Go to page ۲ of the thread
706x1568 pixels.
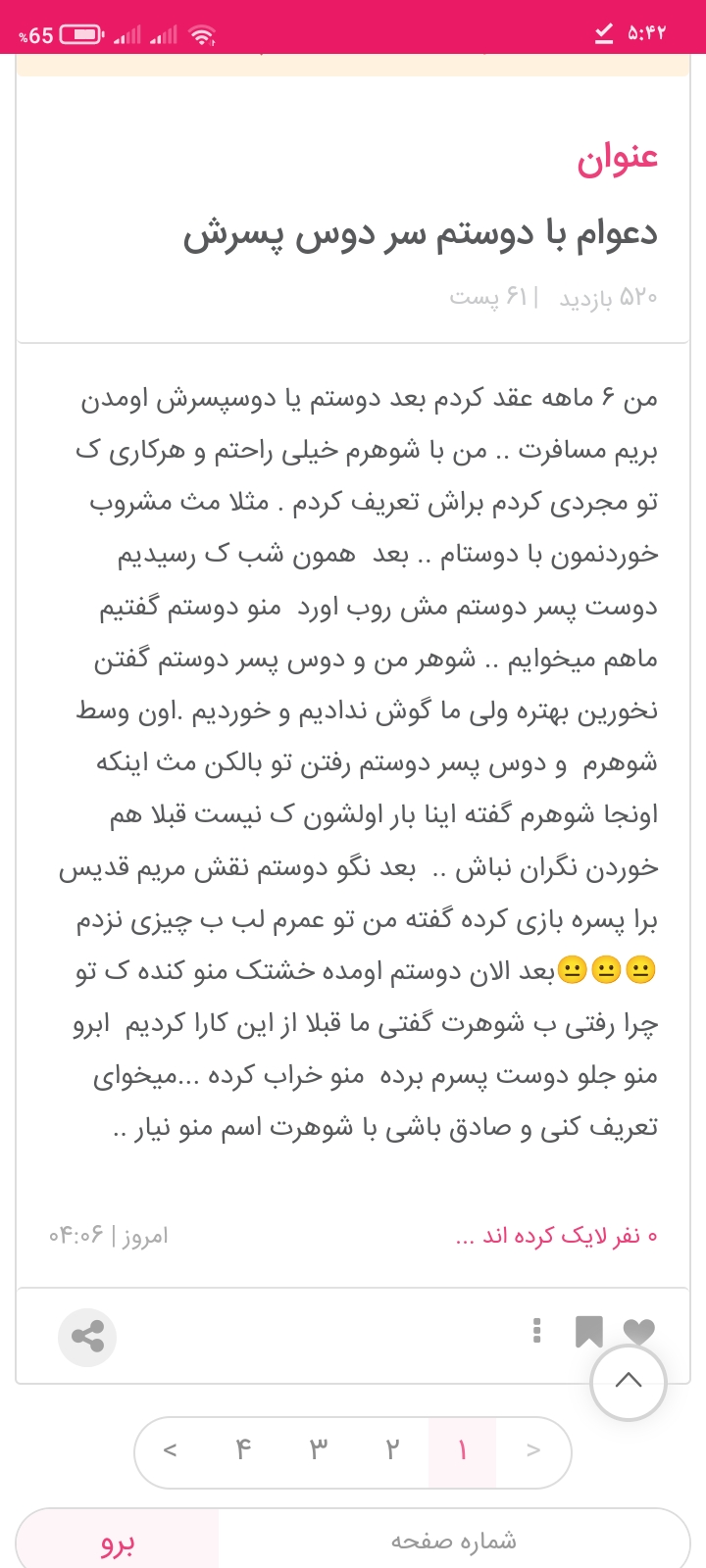[392, 1450]
